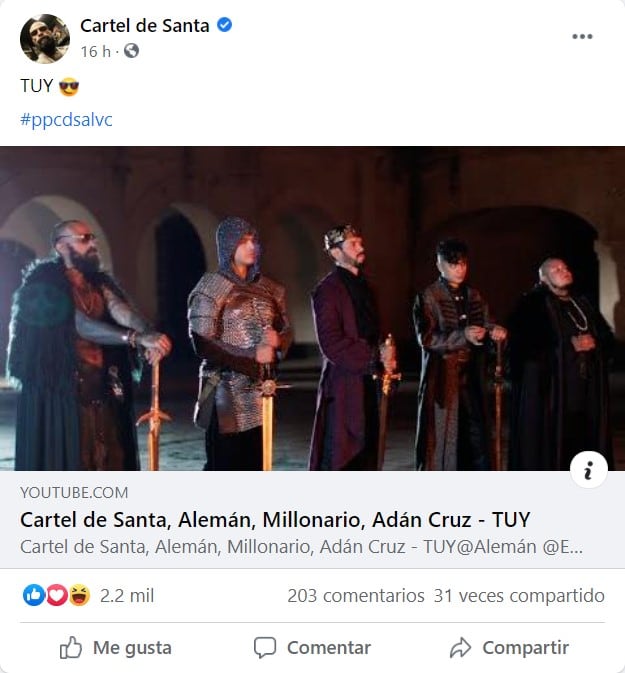View the 203 comentarios
The height and width of the screenshot is (673, 625).
coord(355,596)
